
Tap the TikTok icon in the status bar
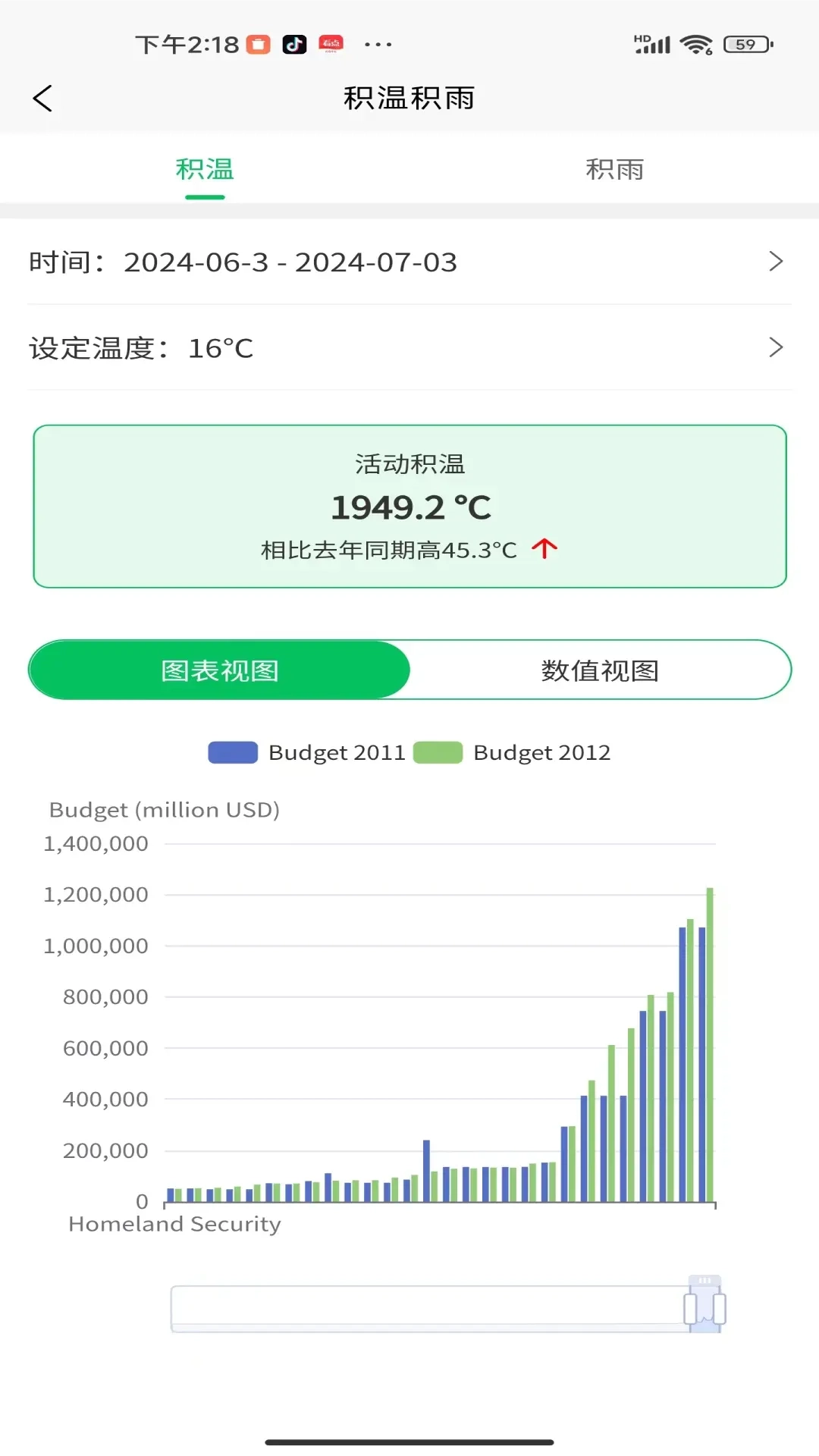(296, 44)
